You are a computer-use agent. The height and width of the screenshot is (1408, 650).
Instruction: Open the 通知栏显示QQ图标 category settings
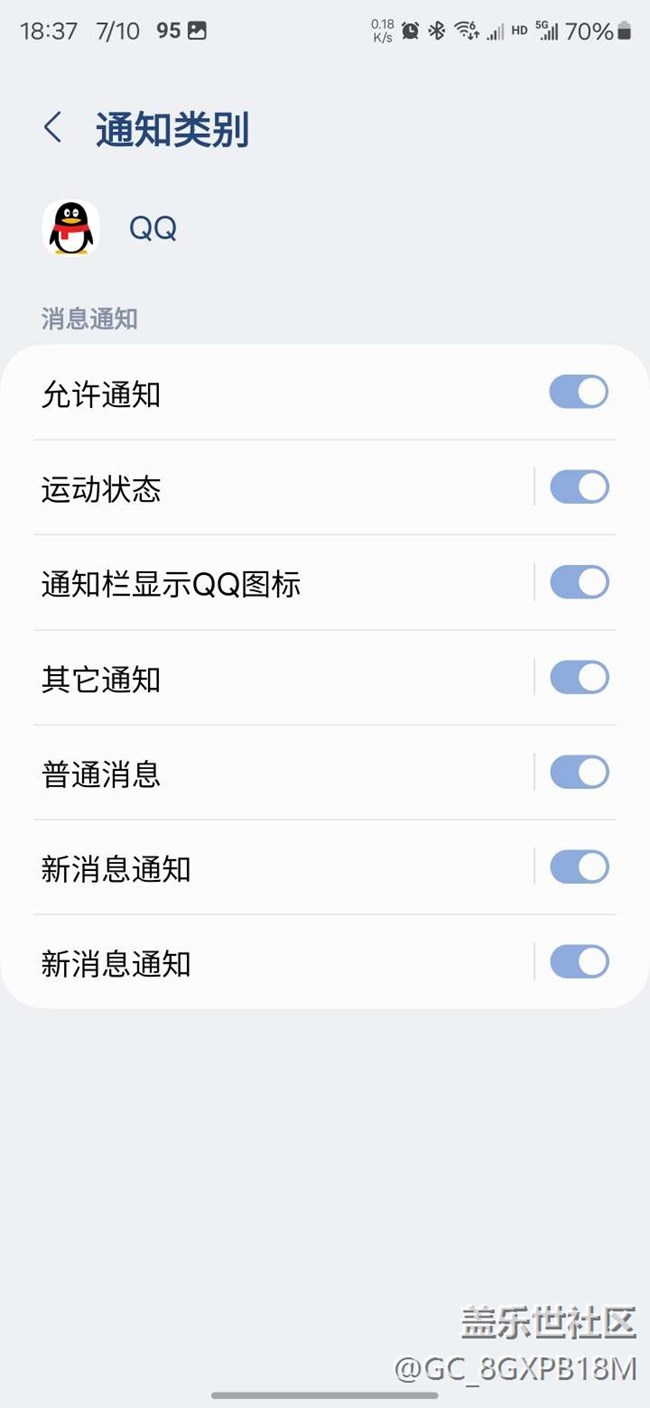click(270, 584)
